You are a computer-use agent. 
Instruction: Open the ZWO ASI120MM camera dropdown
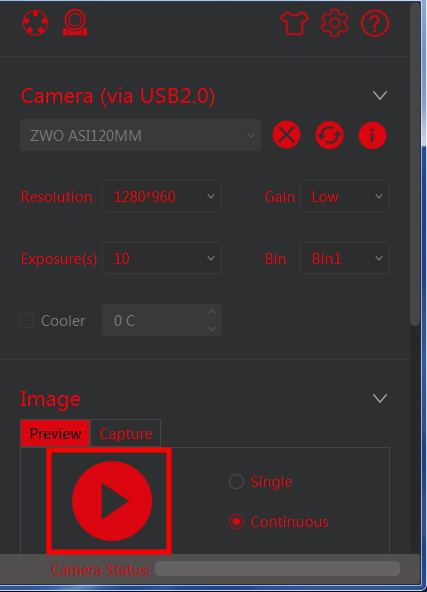(140, 135)
